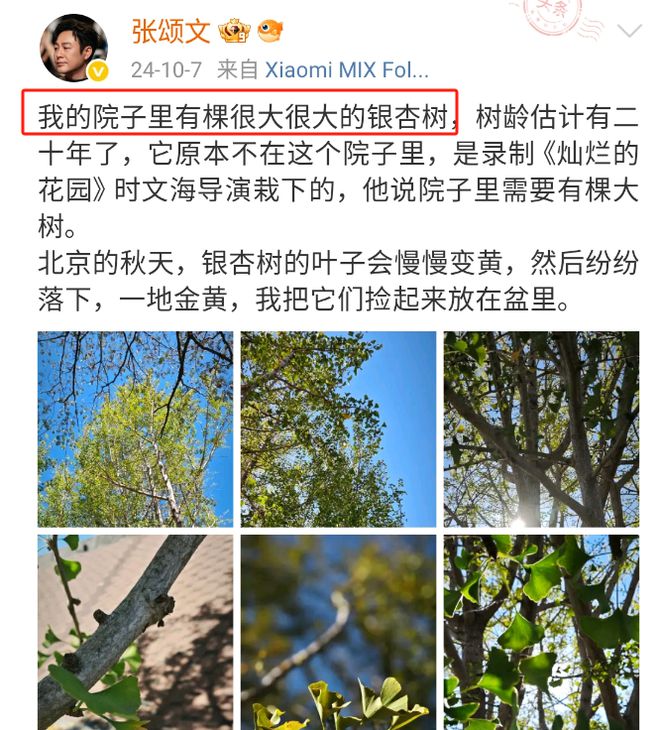Open photo of pale green tree with dark branches
The height and width of the screenshot is (730, 660).
click(x=135, y=429)
